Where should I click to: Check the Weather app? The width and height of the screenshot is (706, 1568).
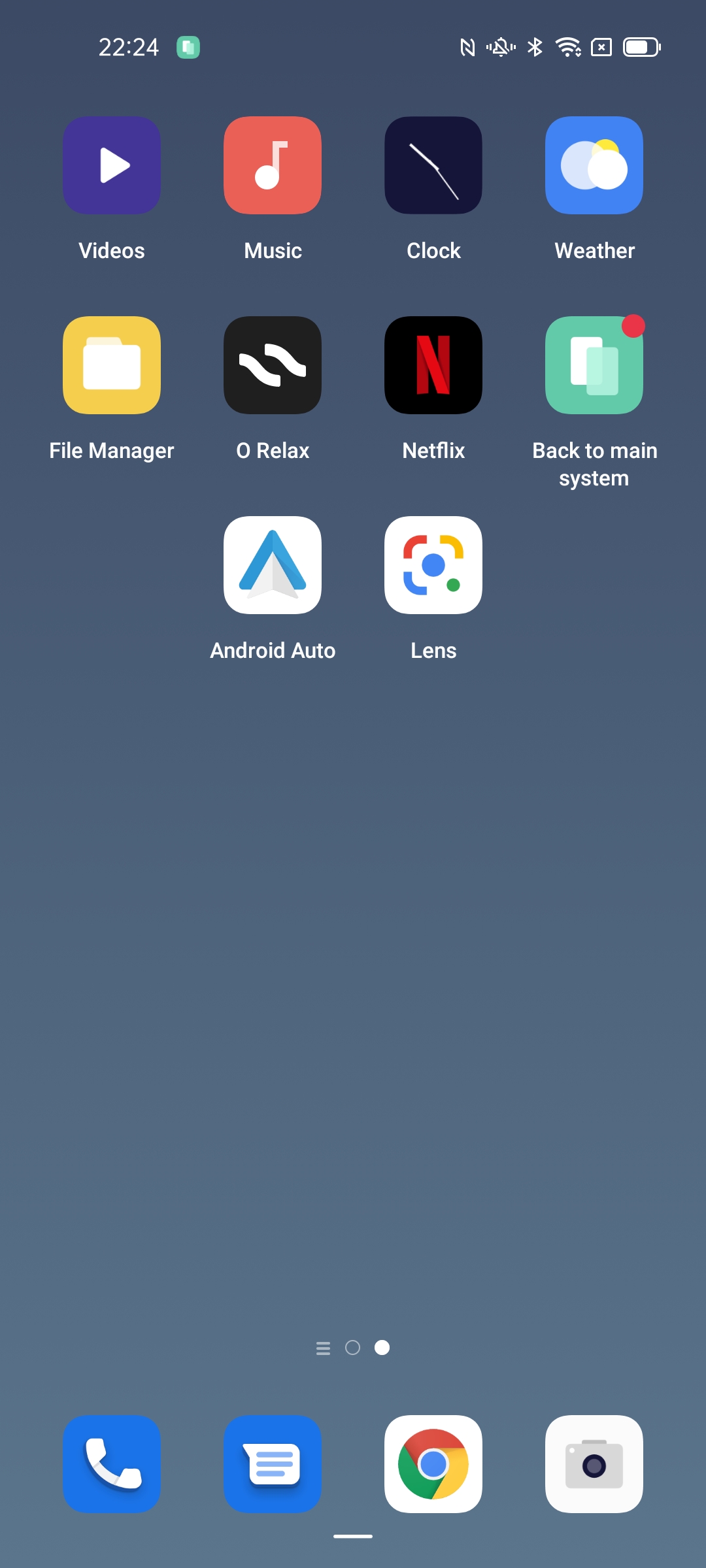(x=594, y=165)
